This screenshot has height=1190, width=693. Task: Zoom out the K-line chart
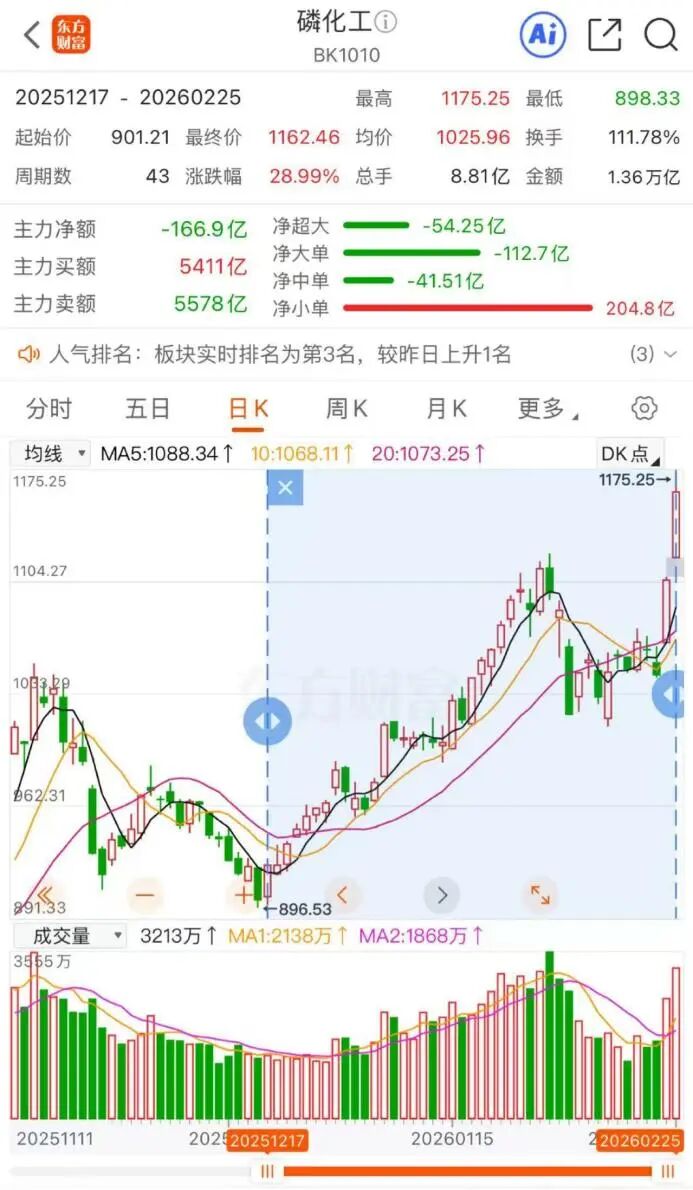(x=146, y=894)
